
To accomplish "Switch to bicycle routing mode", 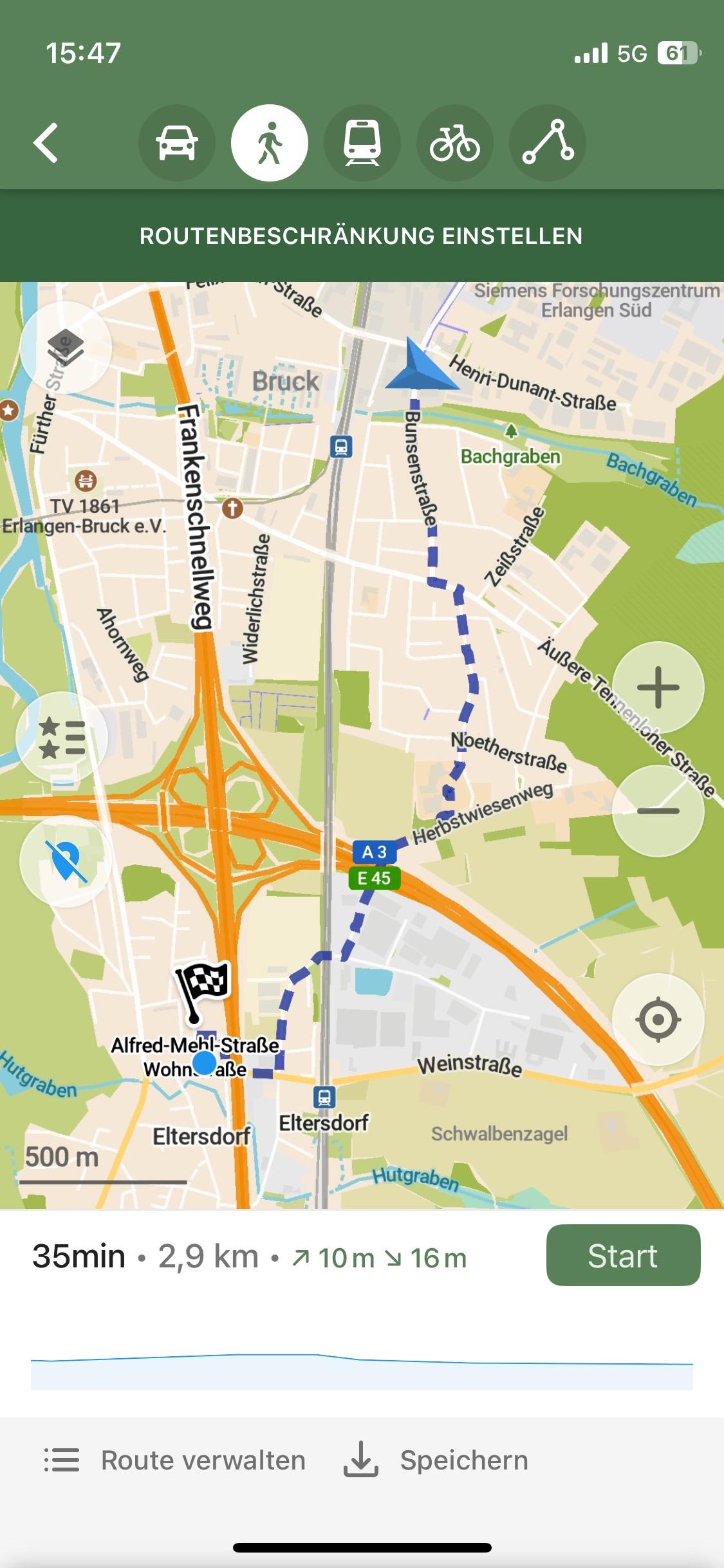I will pyautogui.click(x=455, y=142).
